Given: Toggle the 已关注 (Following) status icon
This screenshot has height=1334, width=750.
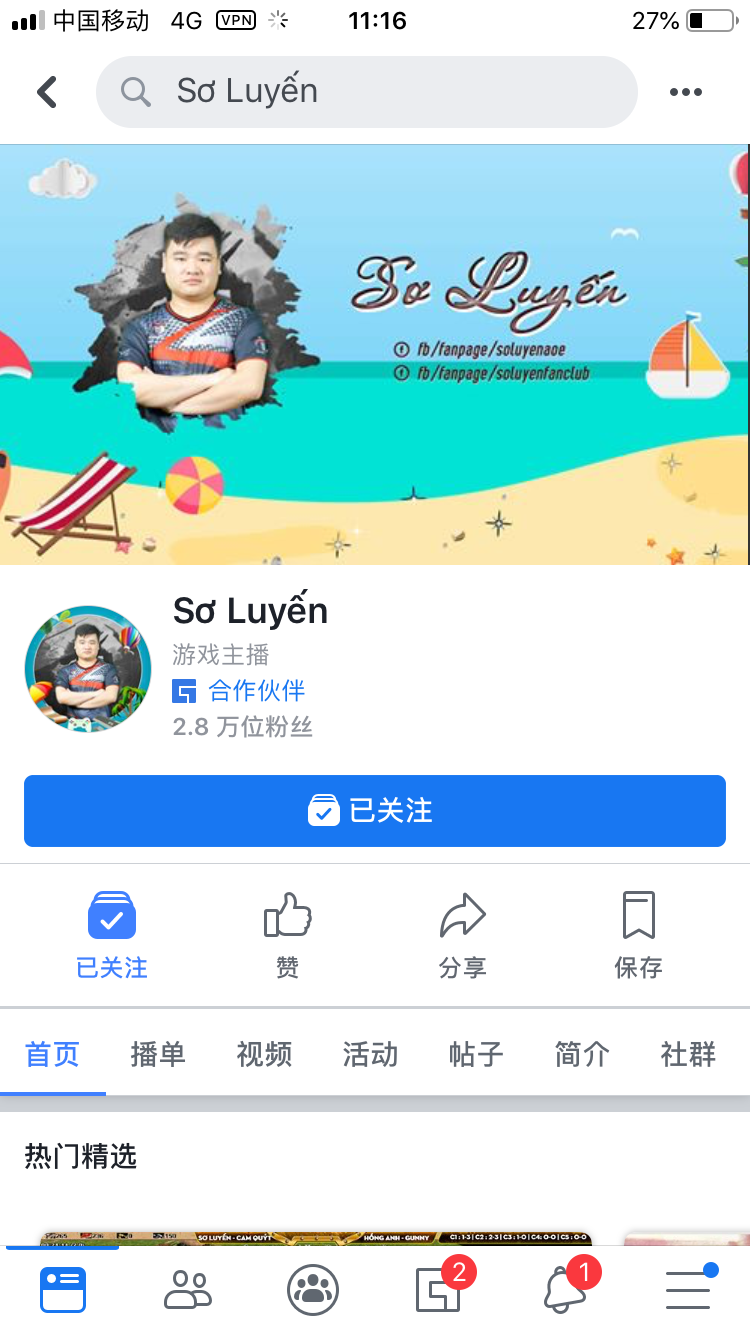Looking at the screenshot, I should pos(111,915).
